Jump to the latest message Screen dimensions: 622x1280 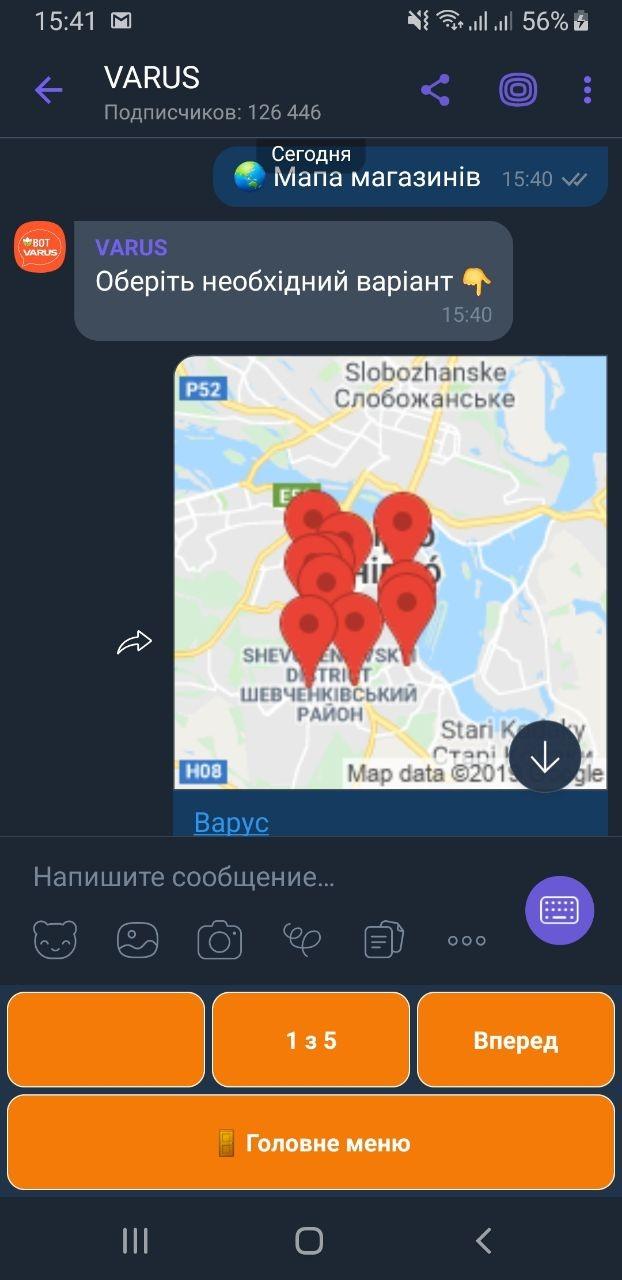(x=545, y=757)
